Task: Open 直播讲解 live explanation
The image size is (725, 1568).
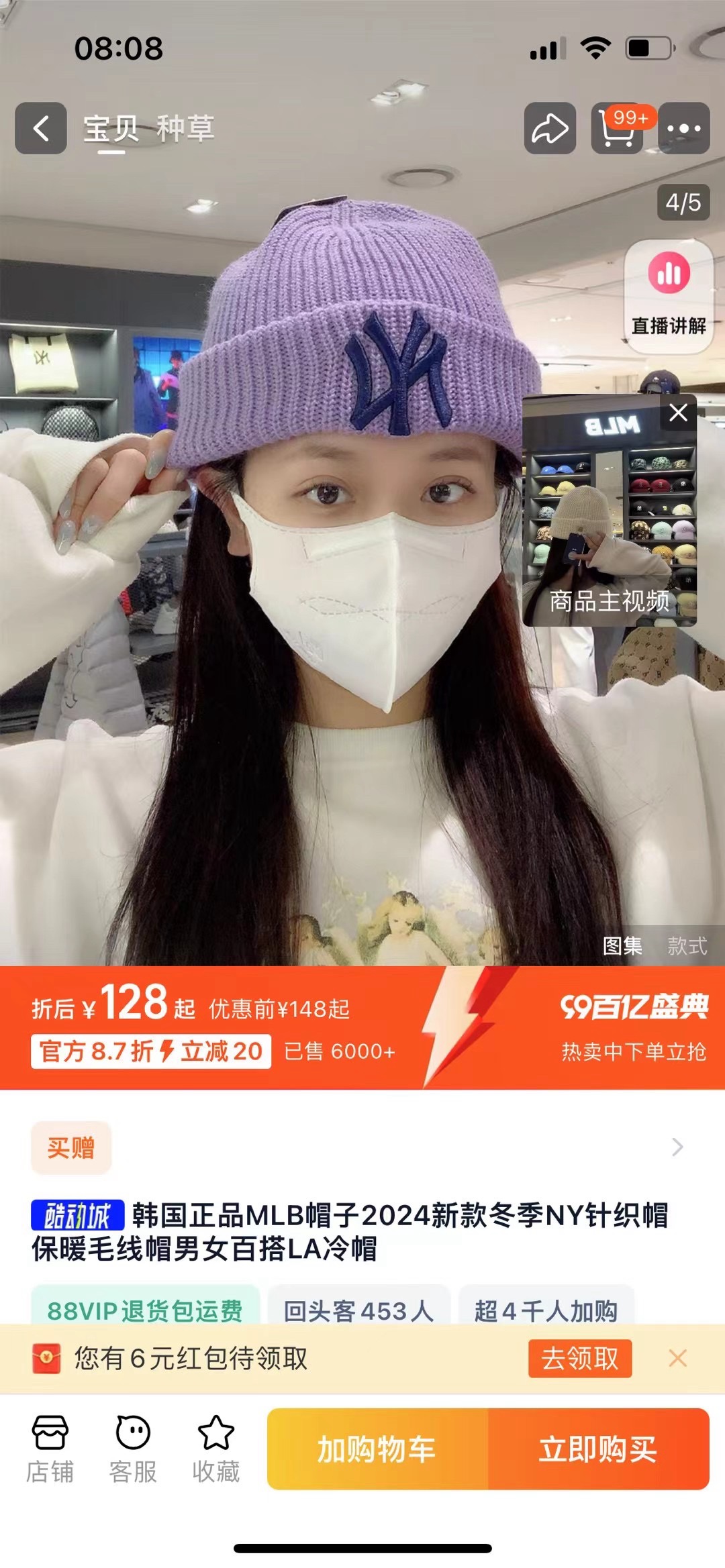Action: (x=669, y=296)
